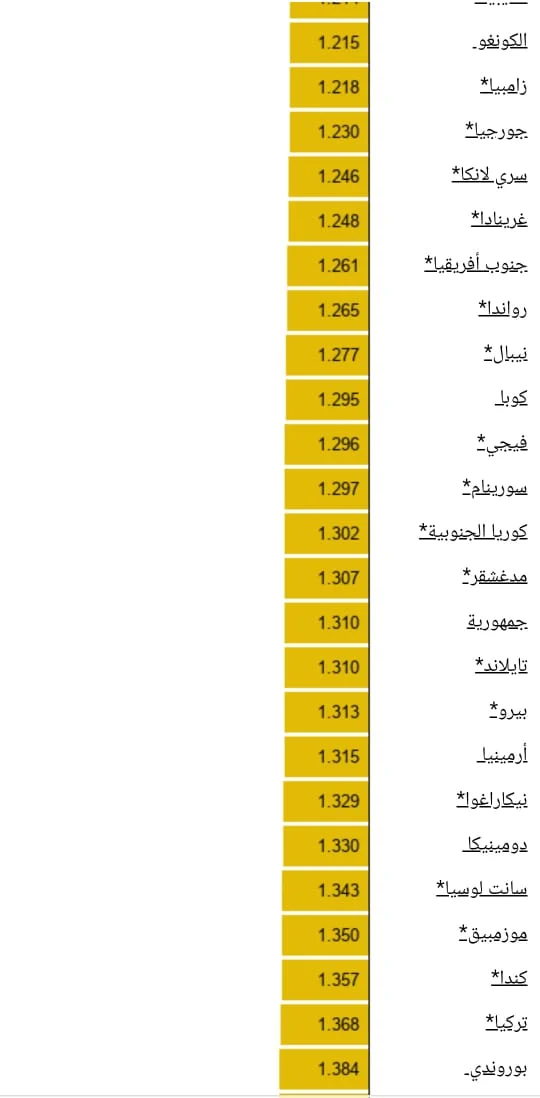The width and height of the screenshot is (540, 1098).
Task: Open the زامبيا link
Action: (x=504, y=86)
